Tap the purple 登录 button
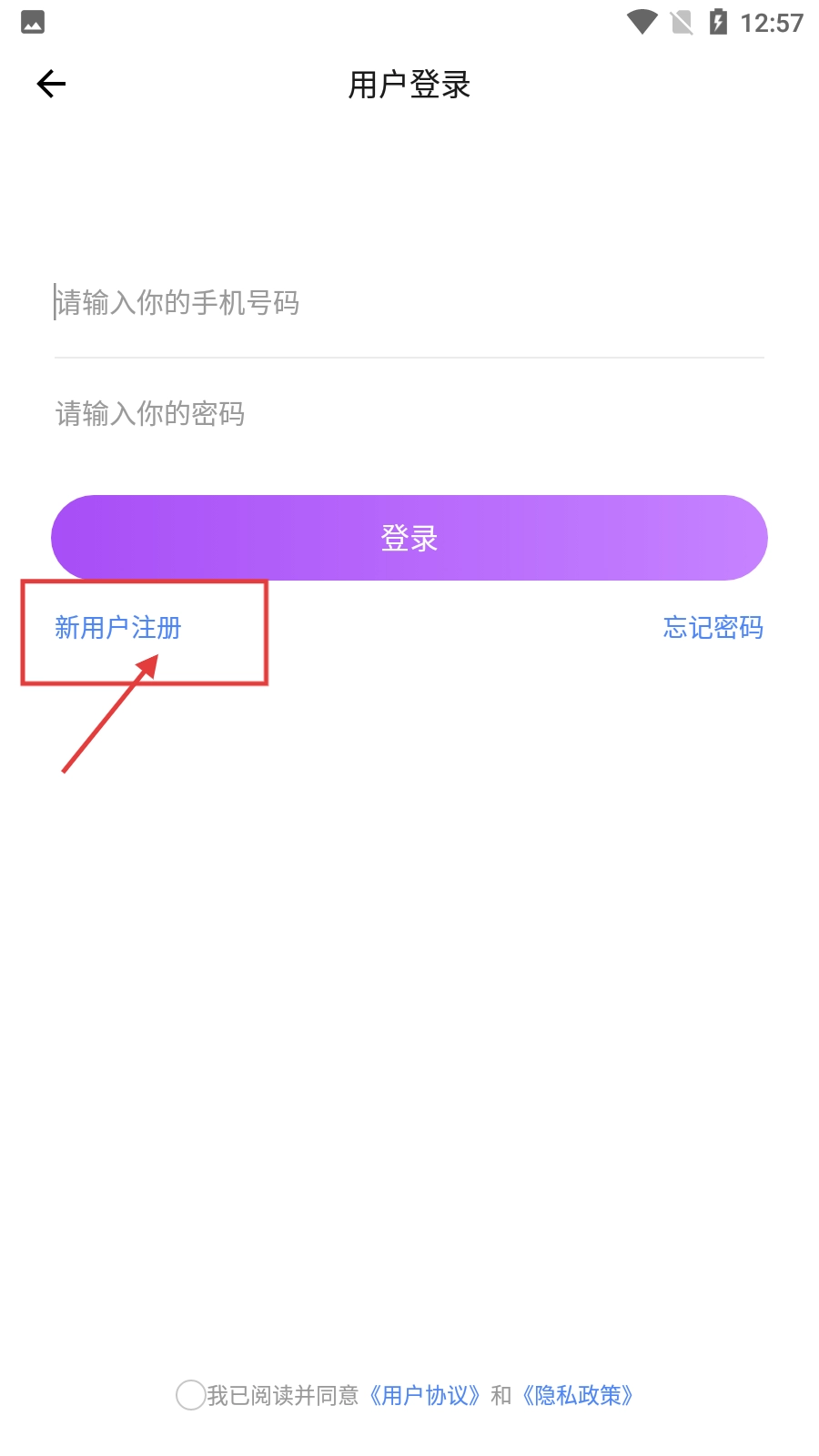This screenshot has width=819, height=1456. pyautogui.click(x=409, y=538)
